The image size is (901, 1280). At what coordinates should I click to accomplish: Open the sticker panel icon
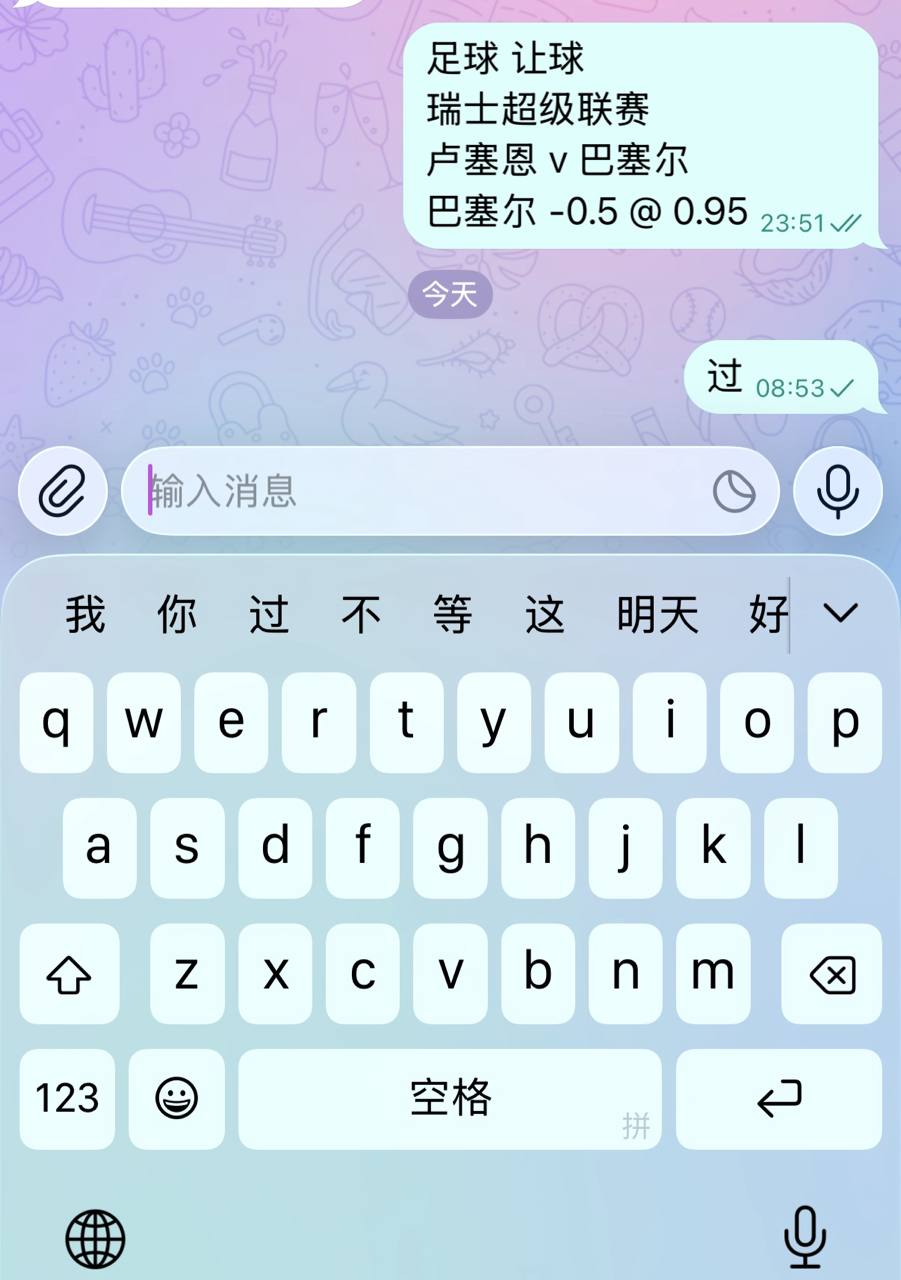click(x=733, y=492)
